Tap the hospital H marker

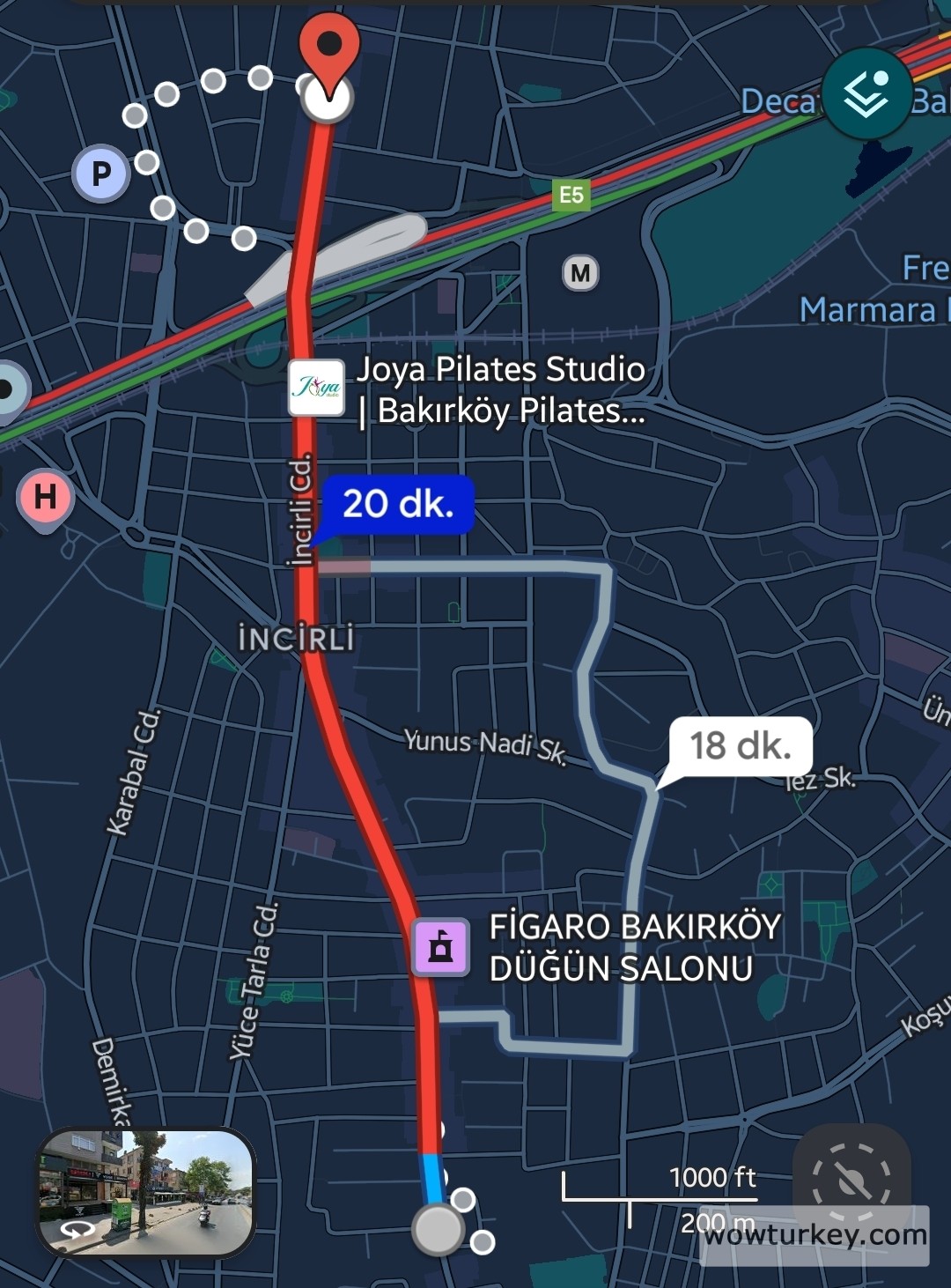tap(46, 498)
